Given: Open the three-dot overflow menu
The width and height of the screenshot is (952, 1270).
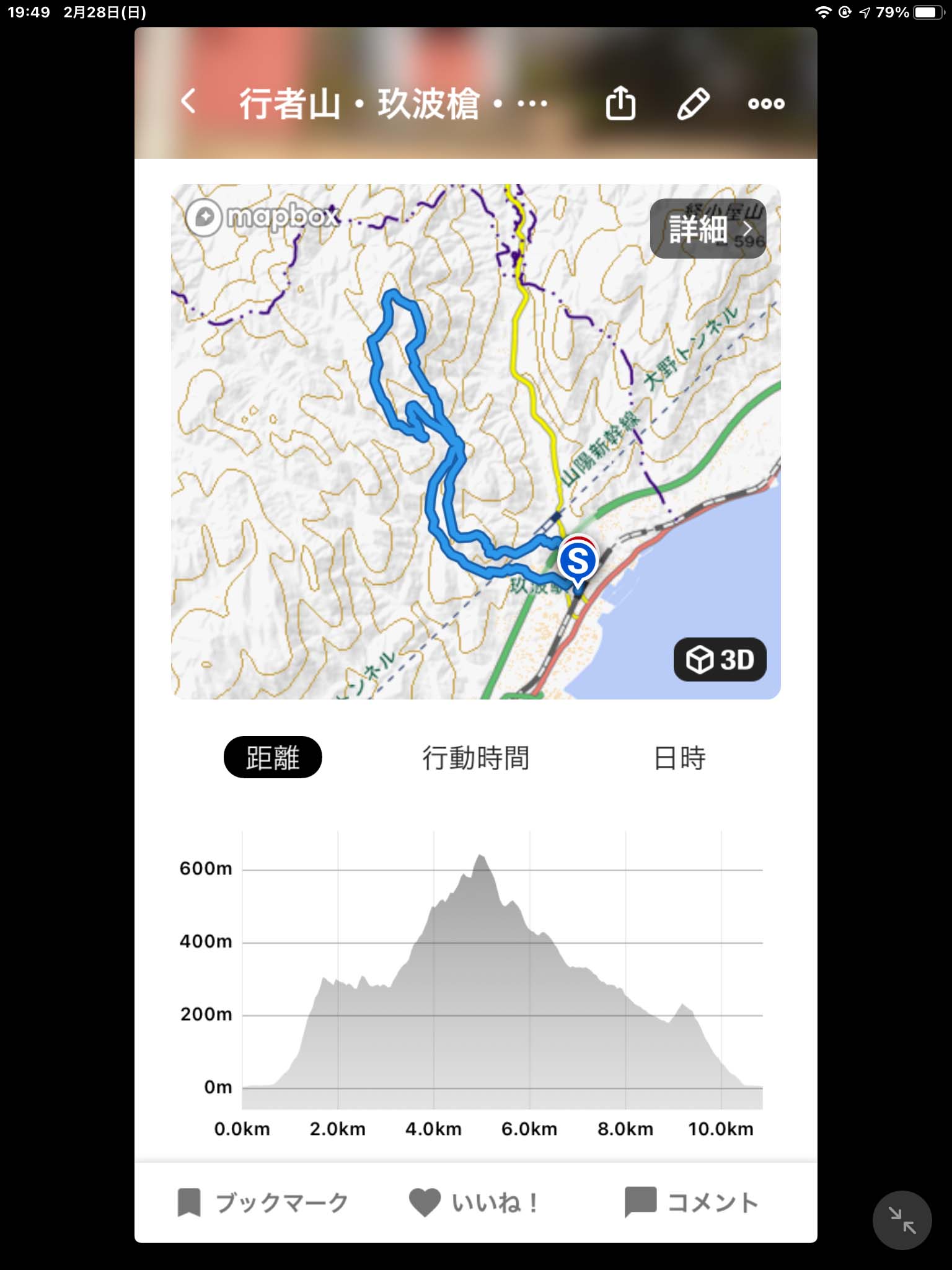Looking at the screenshot, I should [766, 104].
